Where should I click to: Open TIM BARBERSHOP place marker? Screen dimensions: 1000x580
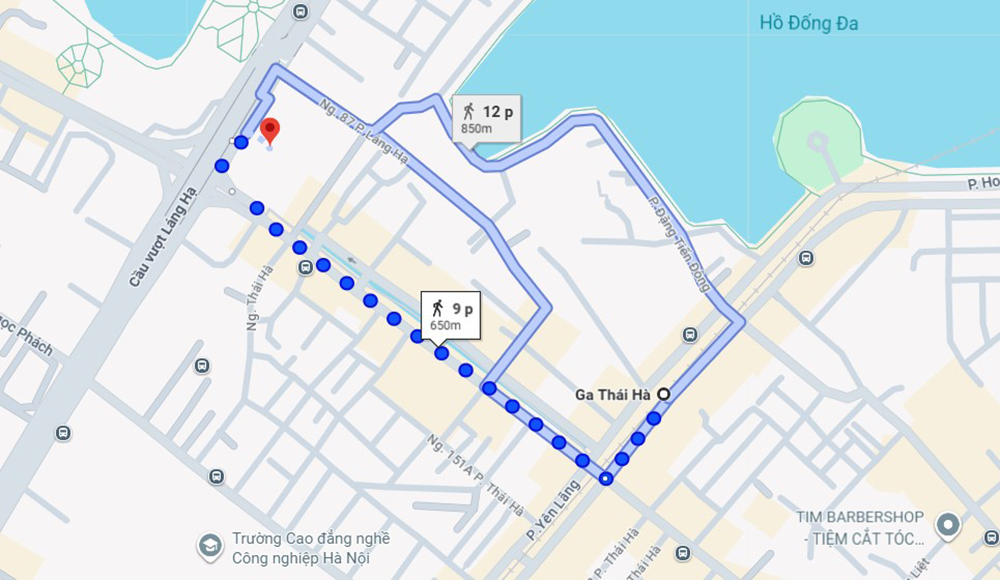click(x=947, y=523)
